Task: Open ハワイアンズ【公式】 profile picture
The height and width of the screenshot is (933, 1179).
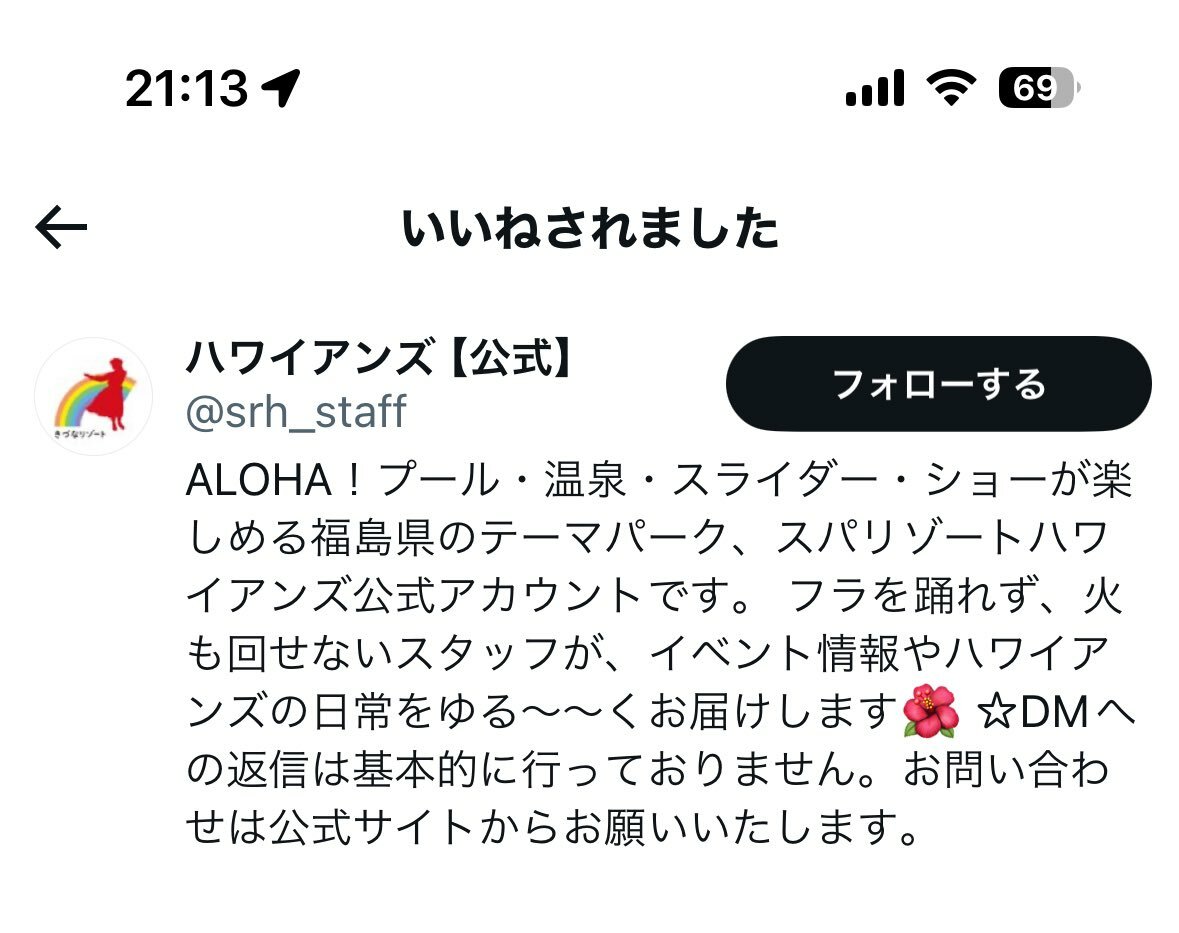Action: point(93,396)
